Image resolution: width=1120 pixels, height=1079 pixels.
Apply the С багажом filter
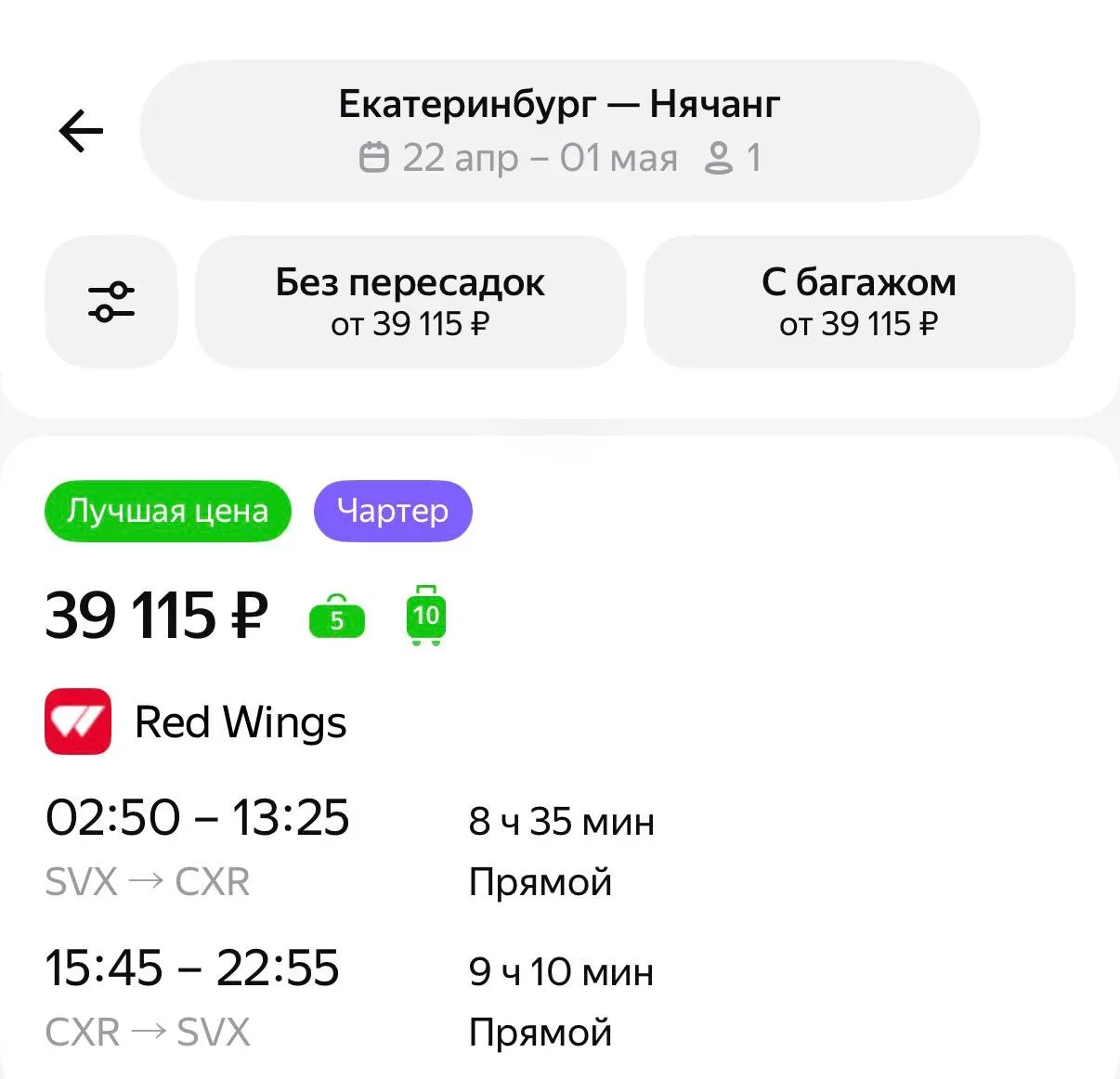tap(858, 302)
